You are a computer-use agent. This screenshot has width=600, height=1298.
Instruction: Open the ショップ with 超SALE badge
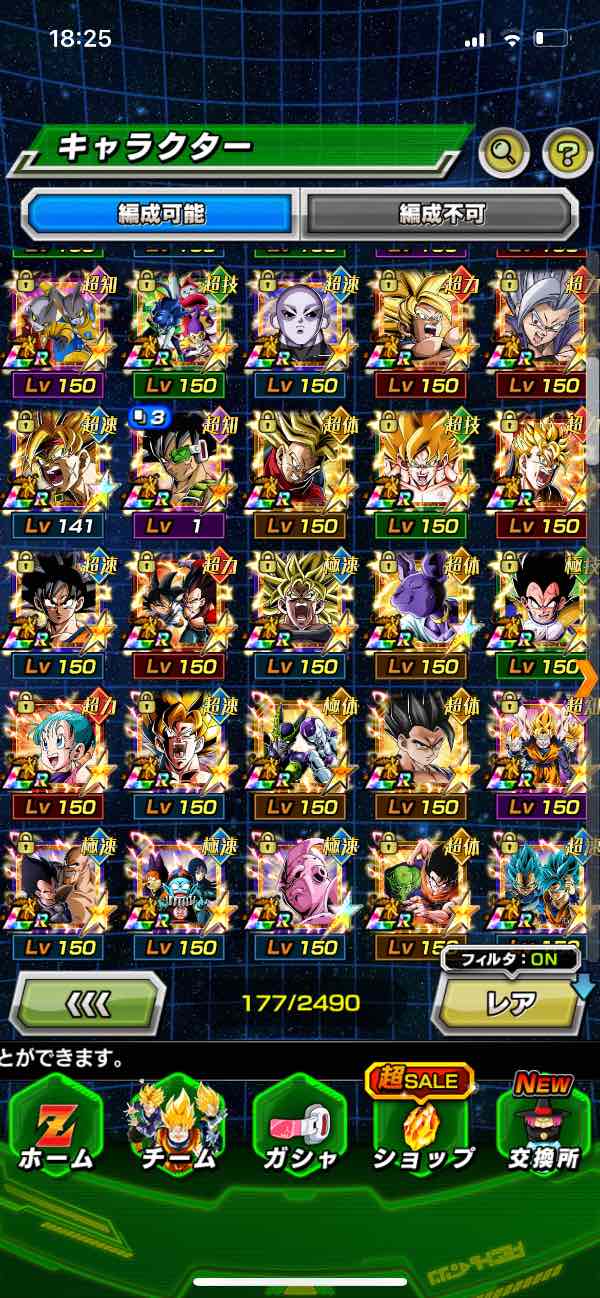click(x=422, y=1125)
